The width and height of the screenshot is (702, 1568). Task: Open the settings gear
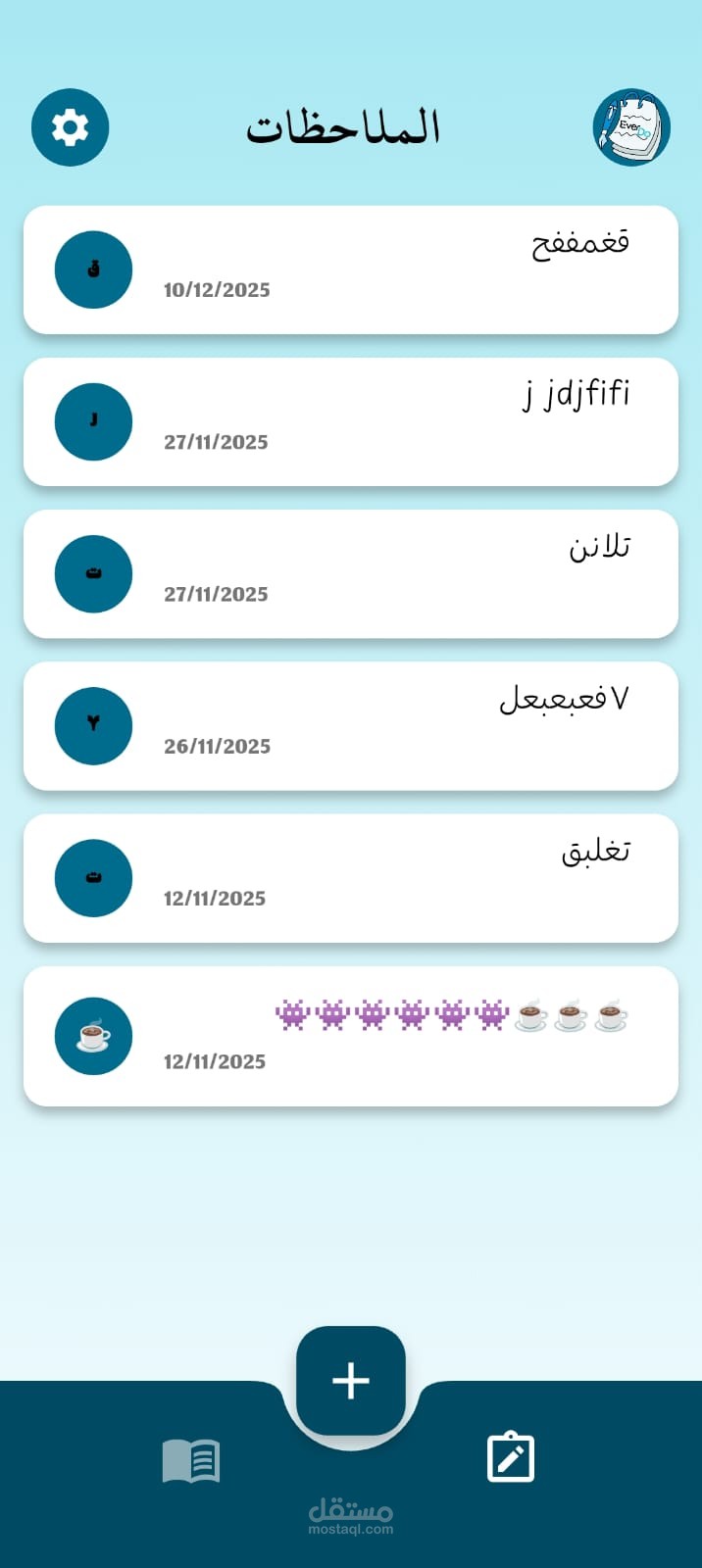coord(70,127)
